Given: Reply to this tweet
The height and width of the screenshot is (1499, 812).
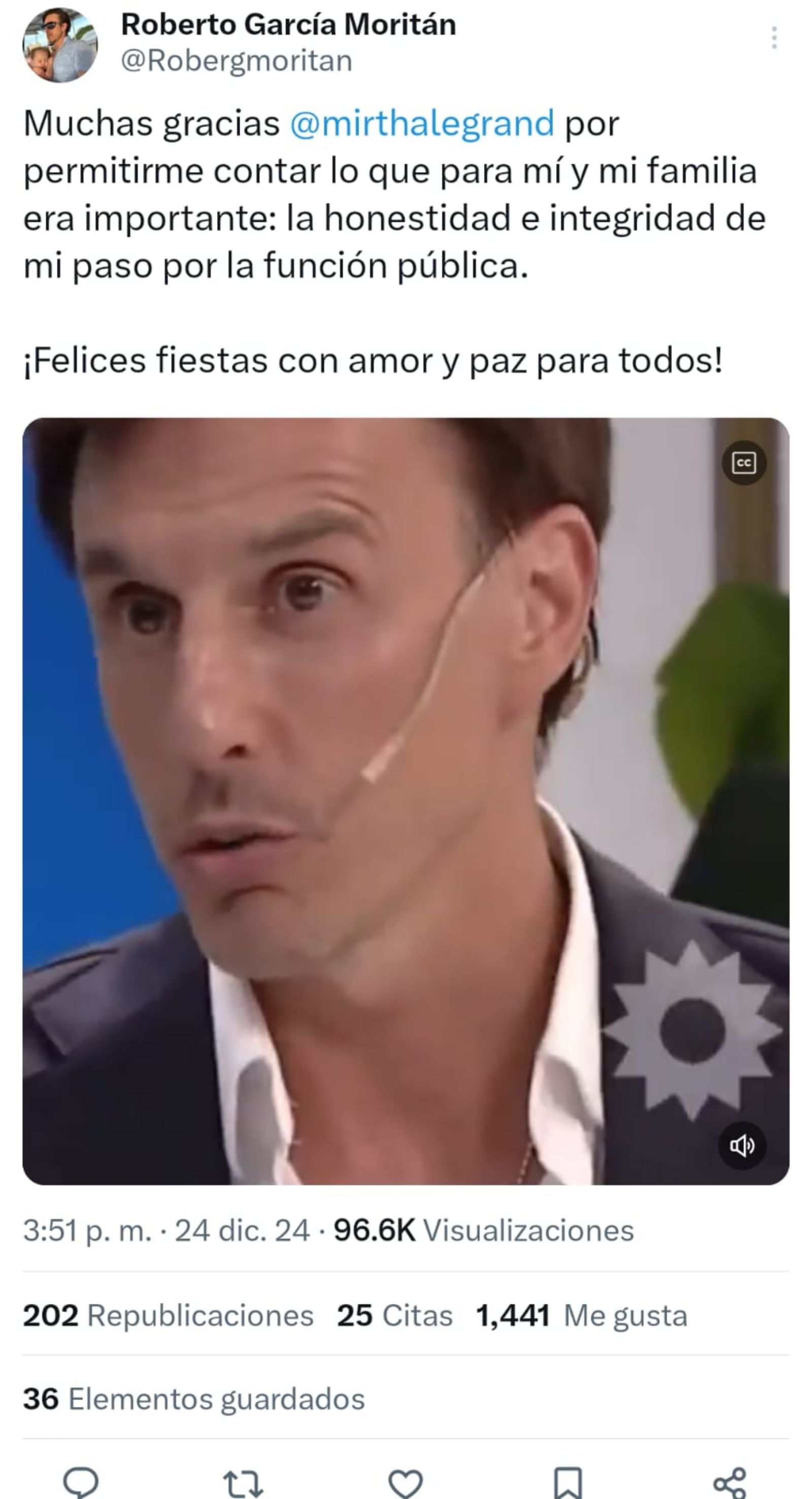Looking at the screenshot, I should [80, 1482].
